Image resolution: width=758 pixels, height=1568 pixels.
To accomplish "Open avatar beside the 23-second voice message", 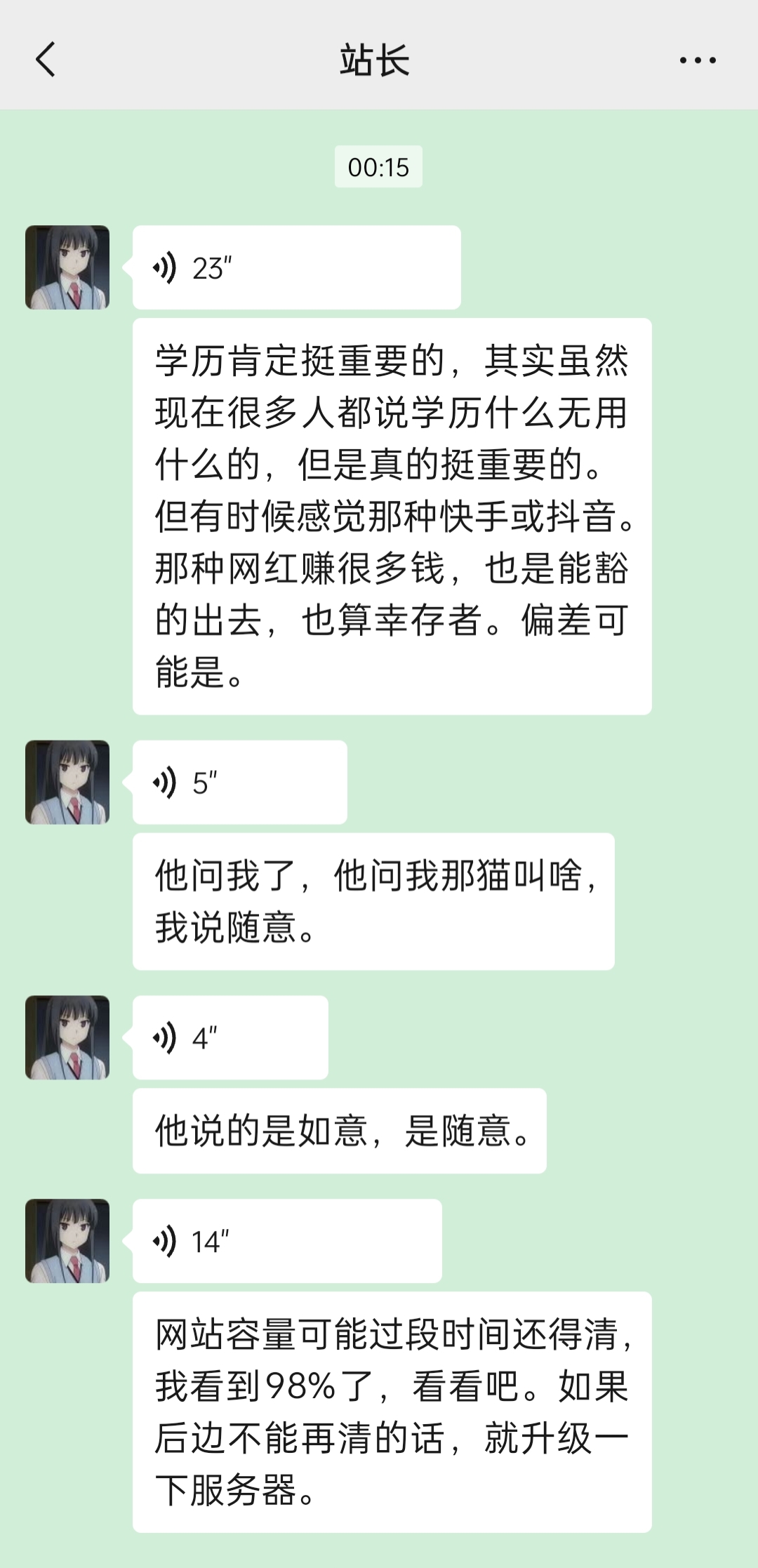I will (67, 267).
